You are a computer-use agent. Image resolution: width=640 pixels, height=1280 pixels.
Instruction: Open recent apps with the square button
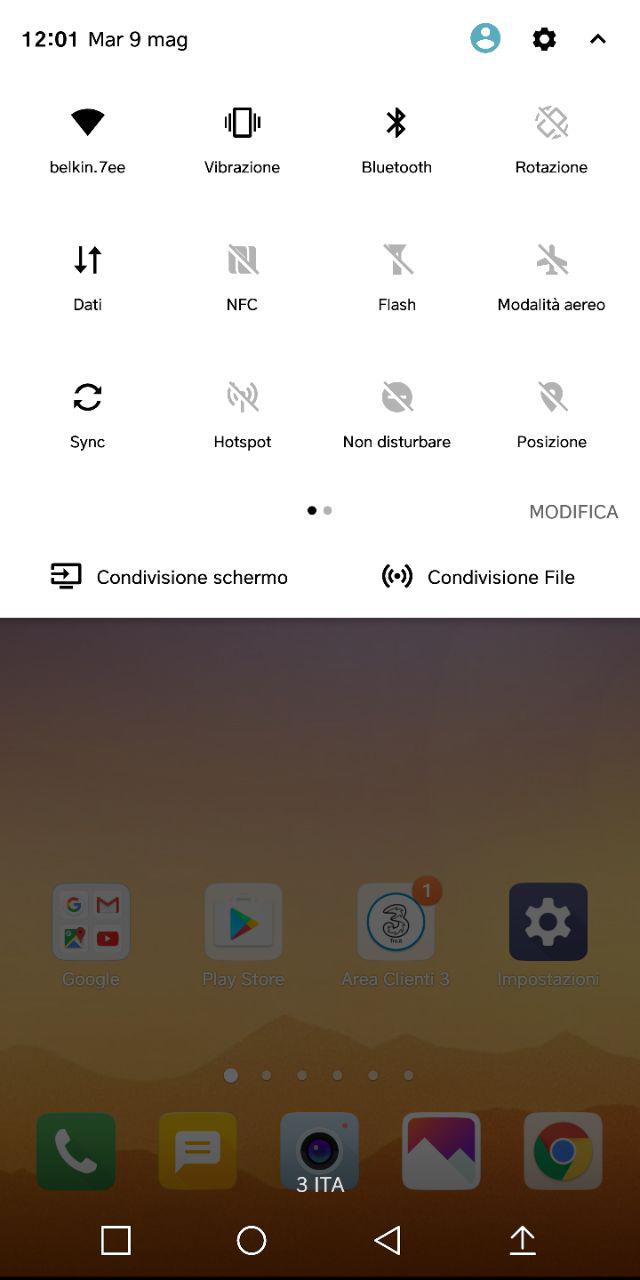pos(116,1240)
